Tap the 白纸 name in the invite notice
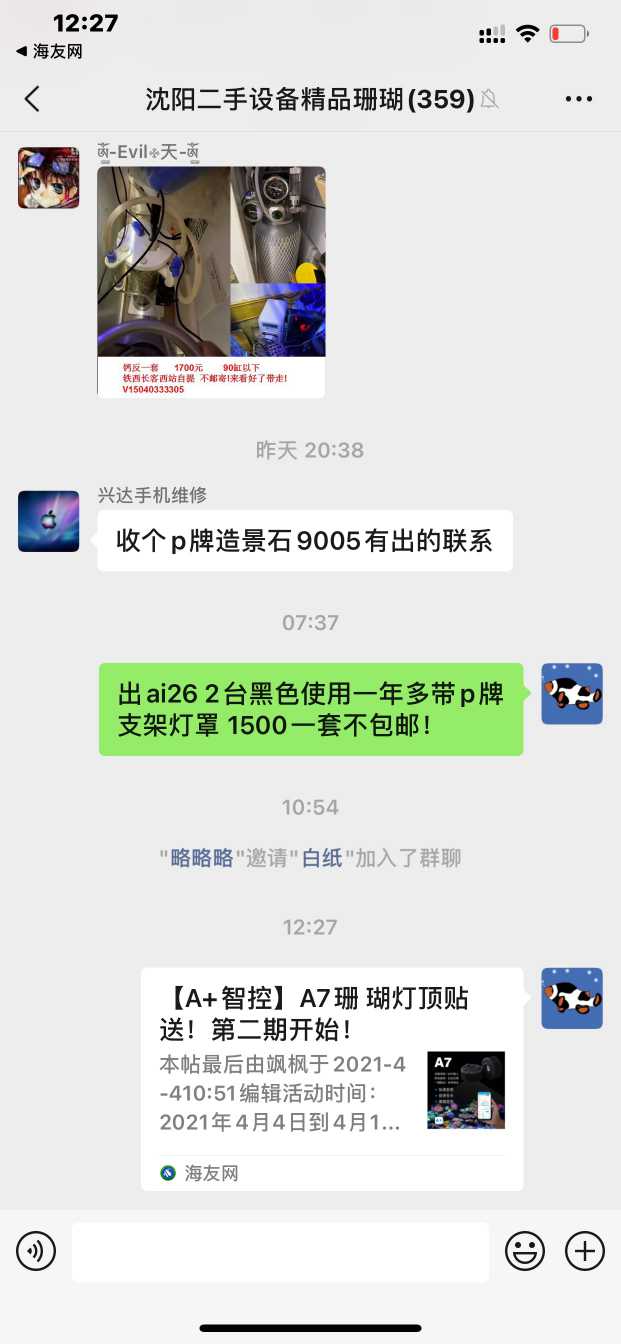Image resolution: width=621 pixels, height=1344 pixels. point(322,858)
